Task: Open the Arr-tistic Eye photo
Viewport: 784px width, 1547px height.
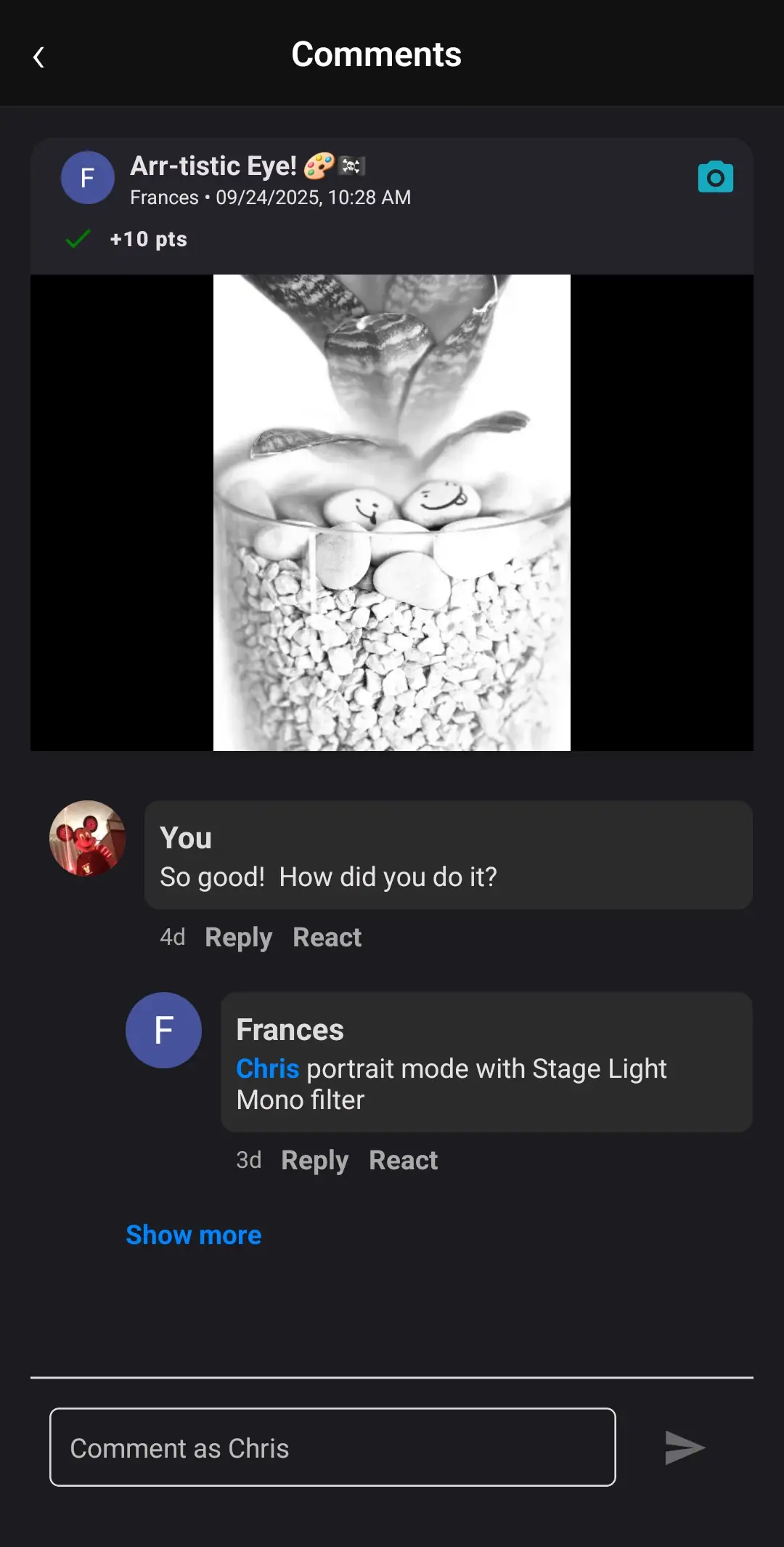Action: pyautogui.click(x=392, y=512)
